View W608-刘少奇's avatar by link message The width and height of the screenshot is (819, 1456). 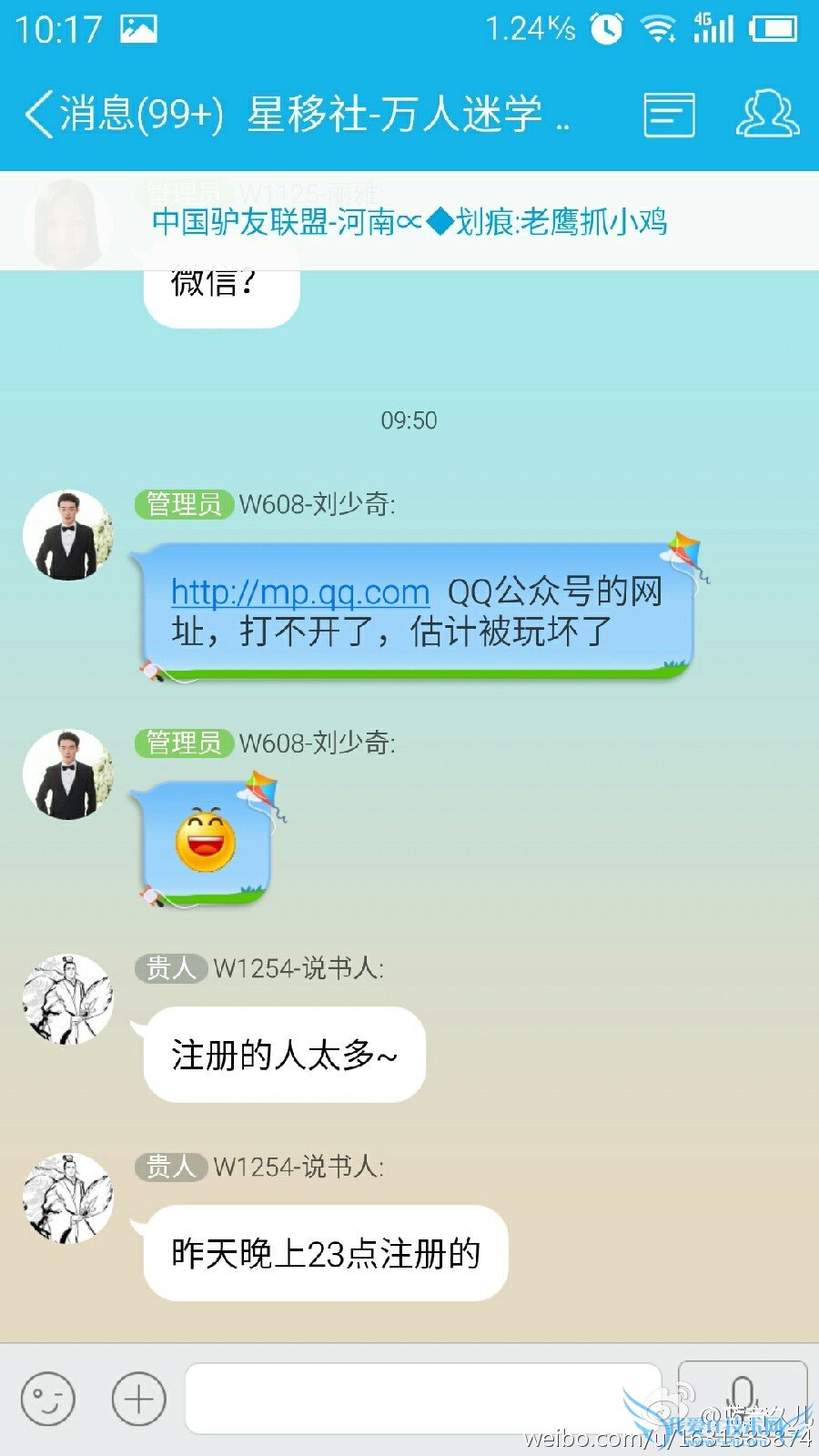click(x=67, y=536)
